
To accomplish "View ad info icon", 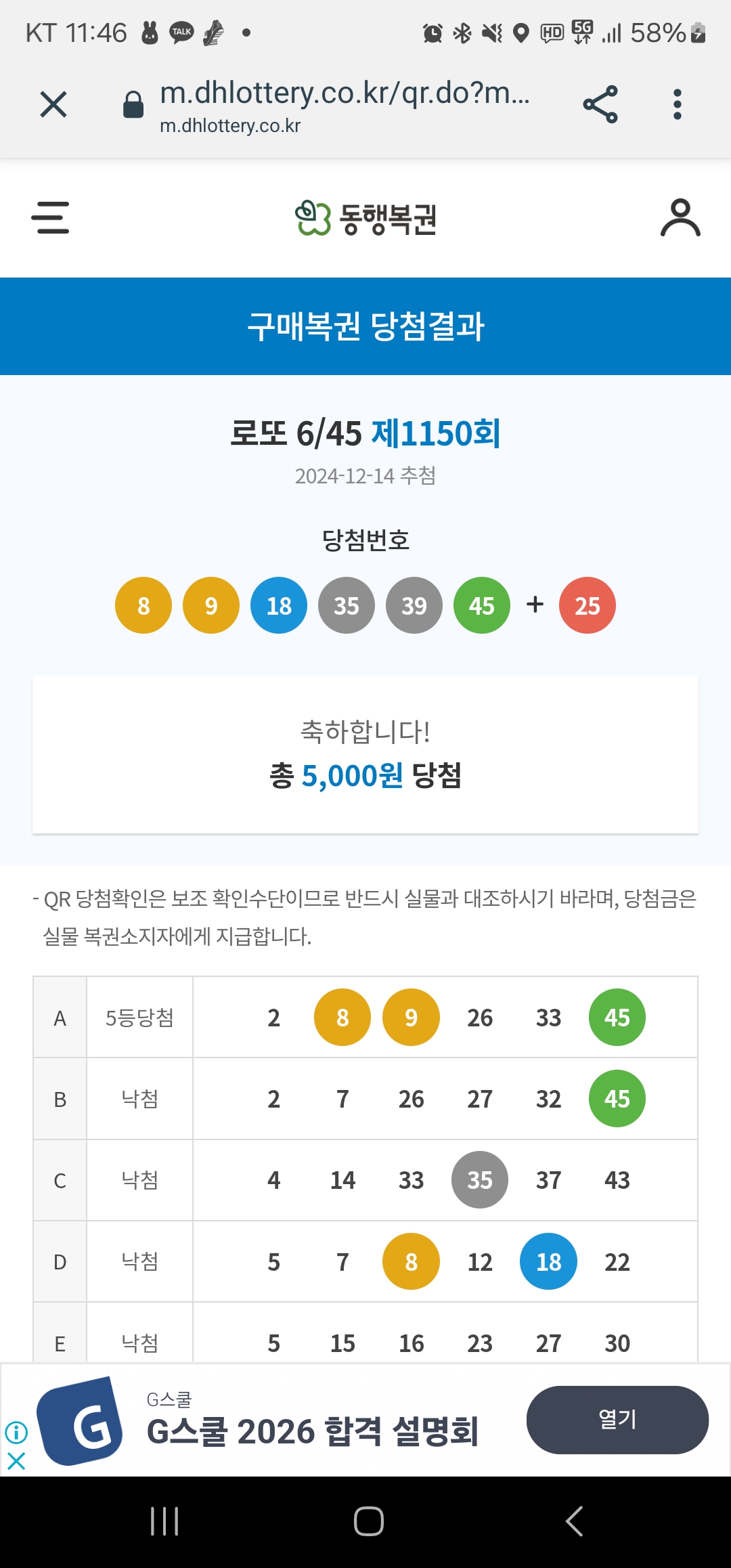I will tap(16, 1433).
